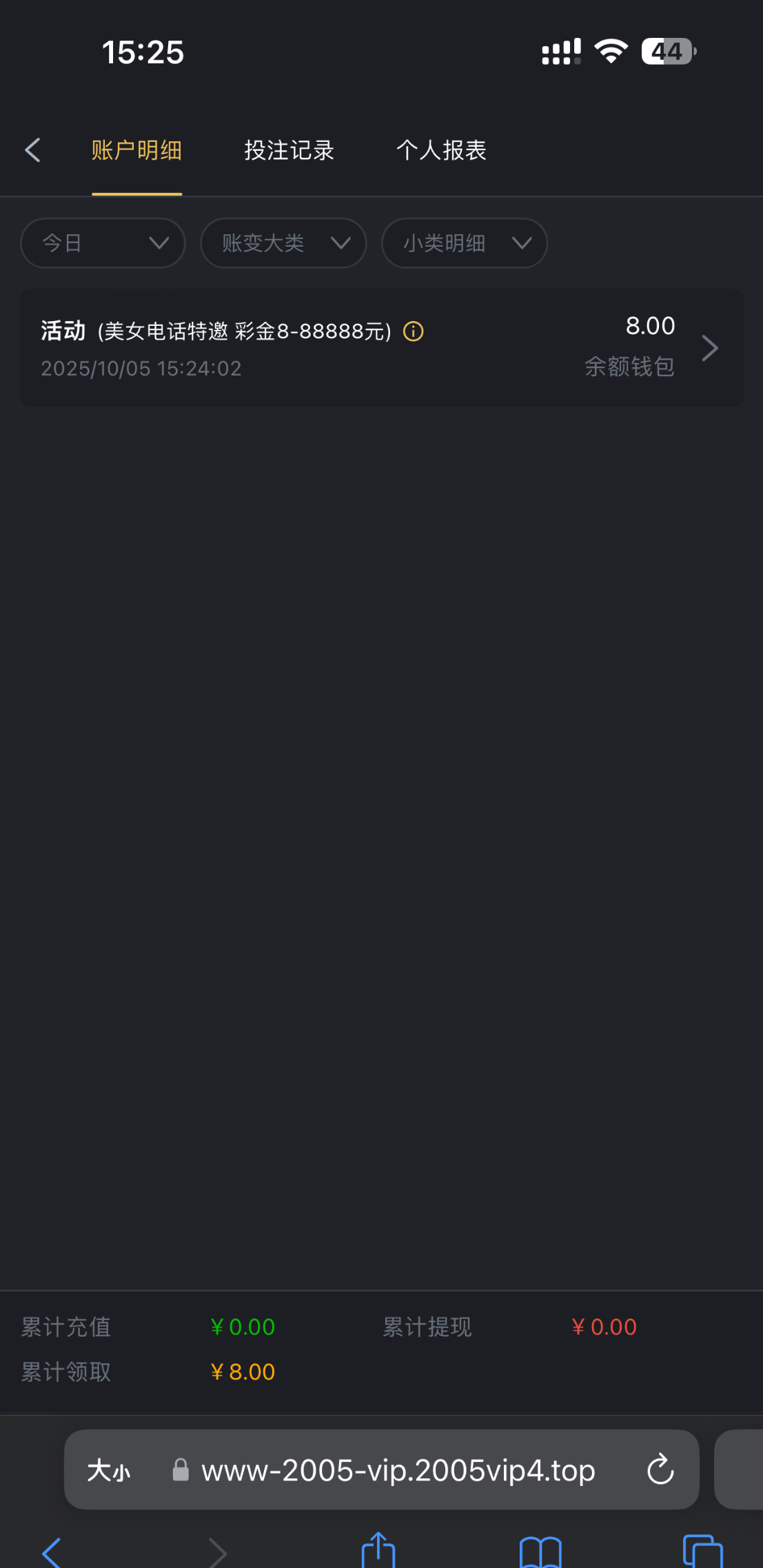Show open Safari tabs
This screenshot has width=763, height=1568.
point(702,1551)
